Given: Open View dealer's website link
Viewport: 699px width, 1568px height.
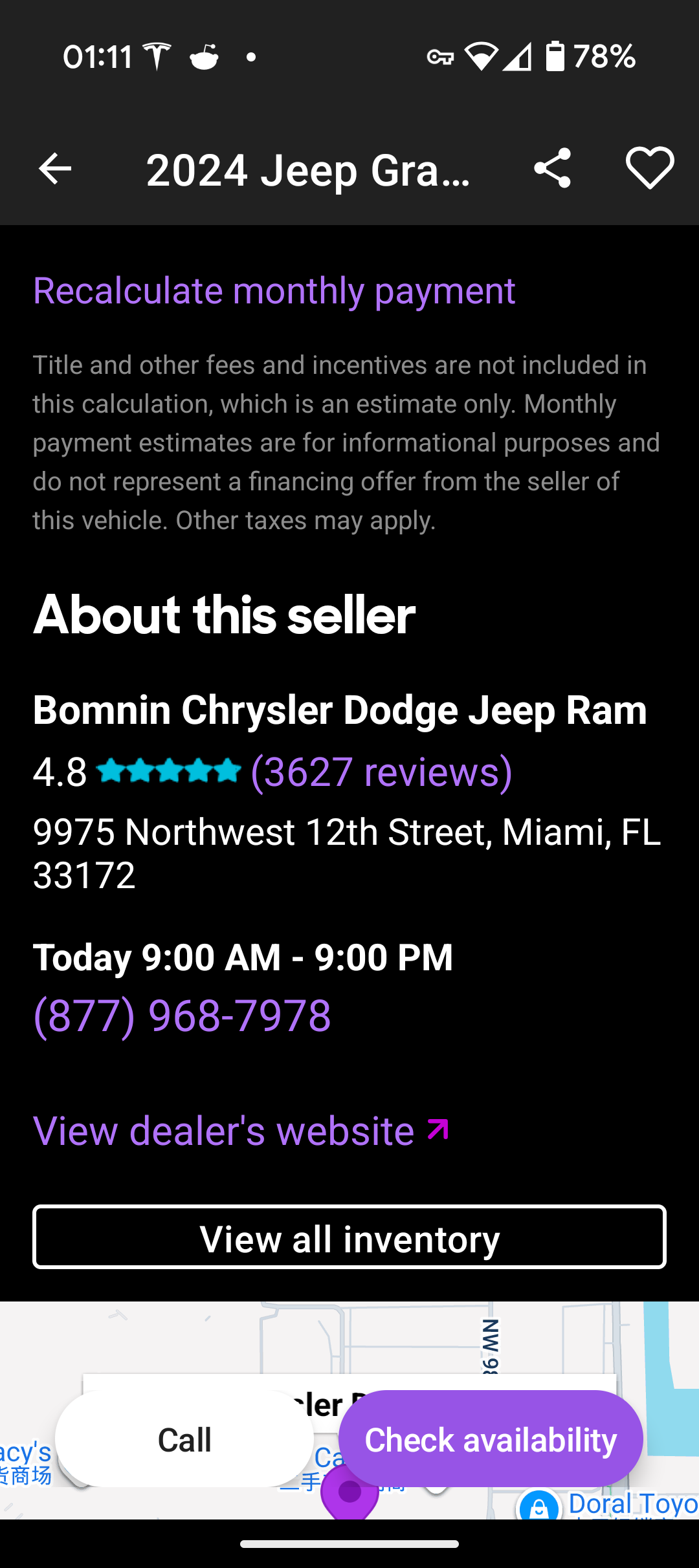Looking at the screenshot, I should [241, 1131].
